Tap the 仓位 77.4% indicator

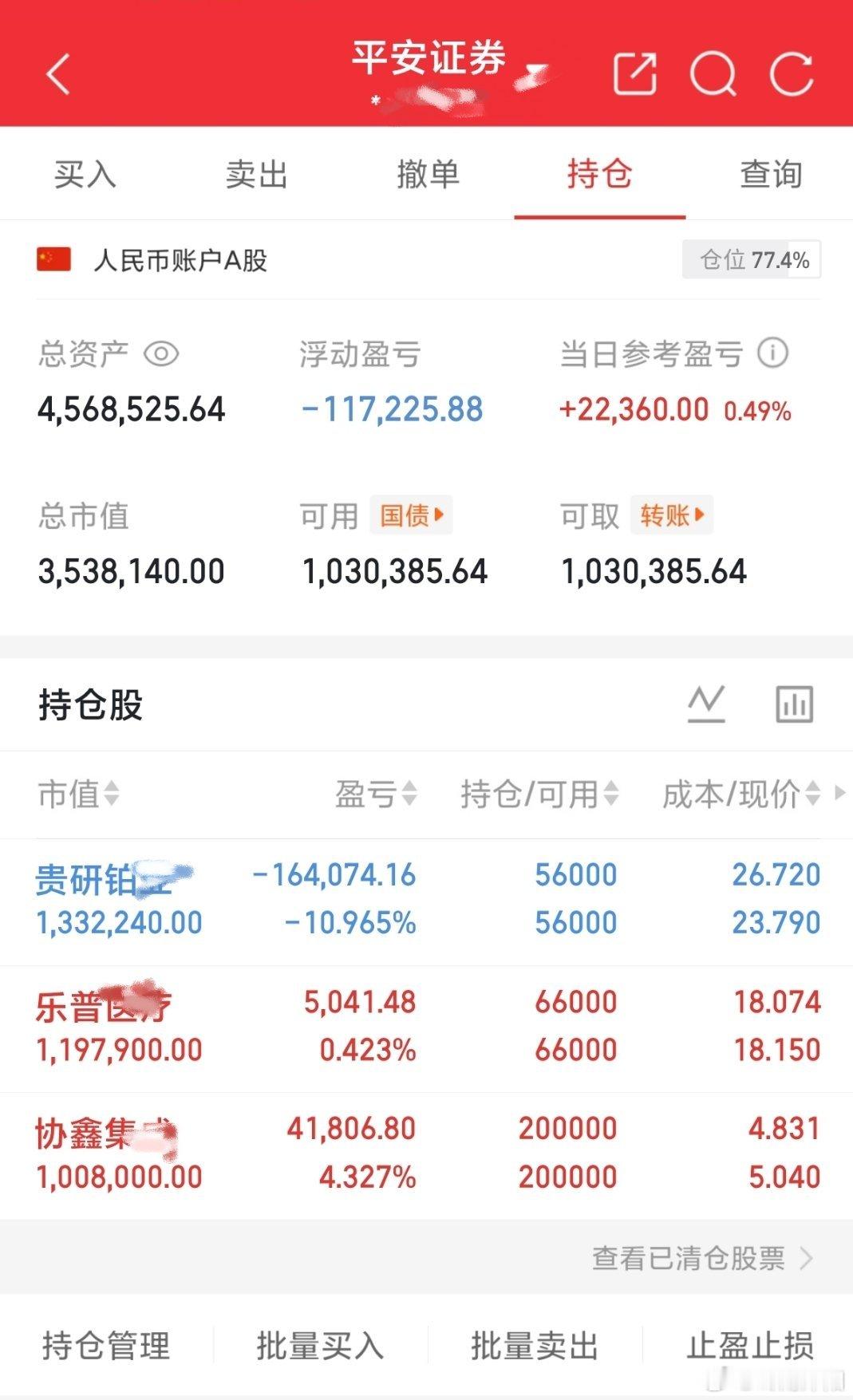[751, 259]
